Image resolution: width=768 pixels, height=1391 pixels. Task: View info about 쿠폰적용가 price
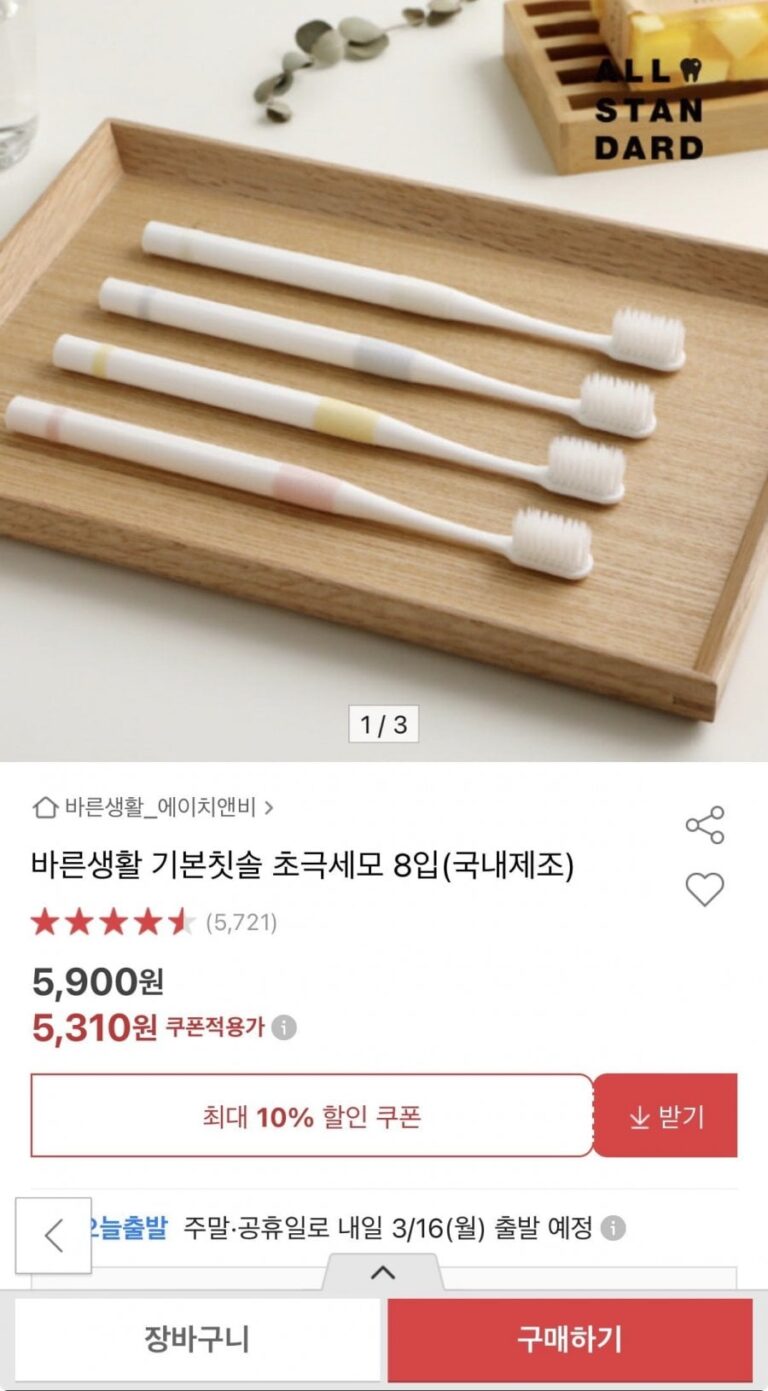click(285, 1027)
